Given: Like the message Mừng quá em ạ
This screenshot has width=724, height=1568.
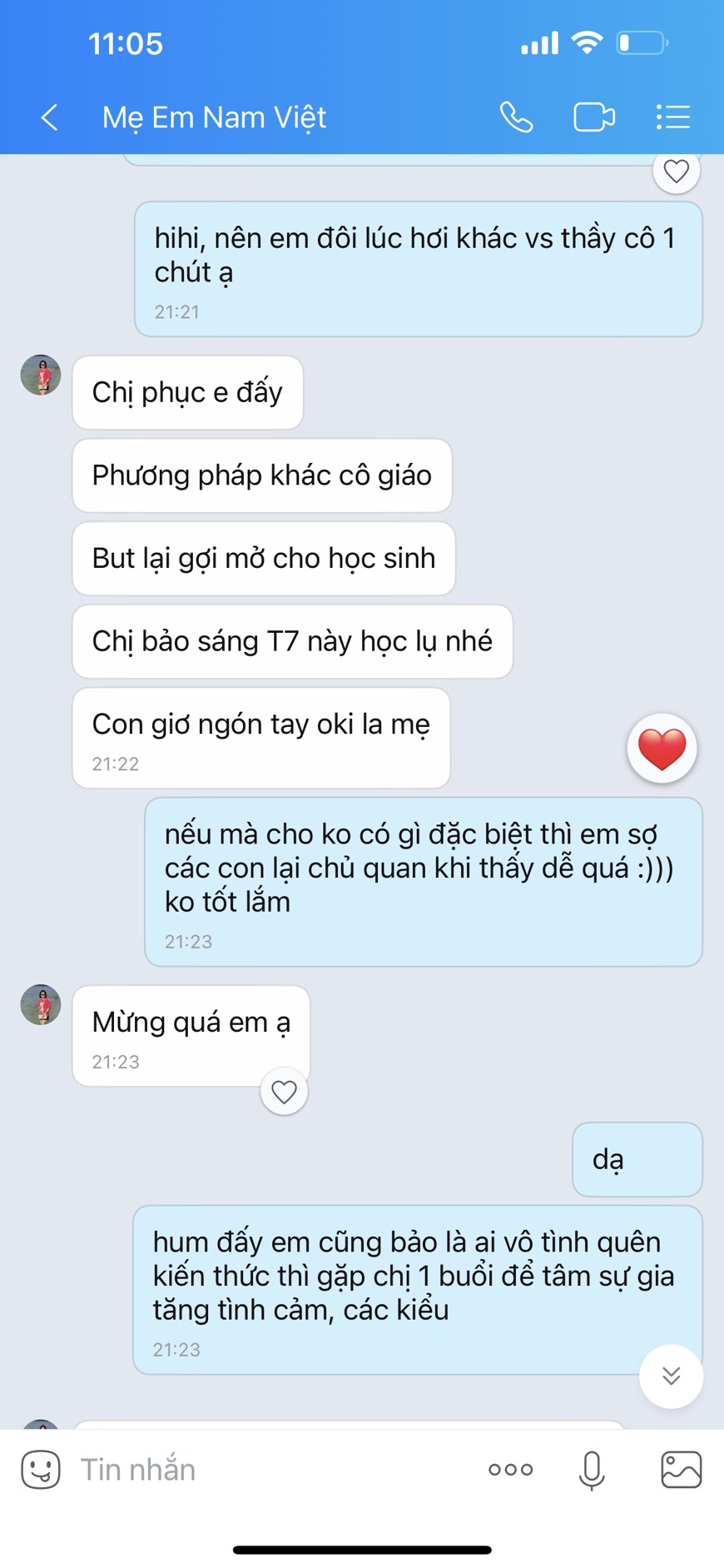Looking at the screenshot, I should tap(284, 1091).
